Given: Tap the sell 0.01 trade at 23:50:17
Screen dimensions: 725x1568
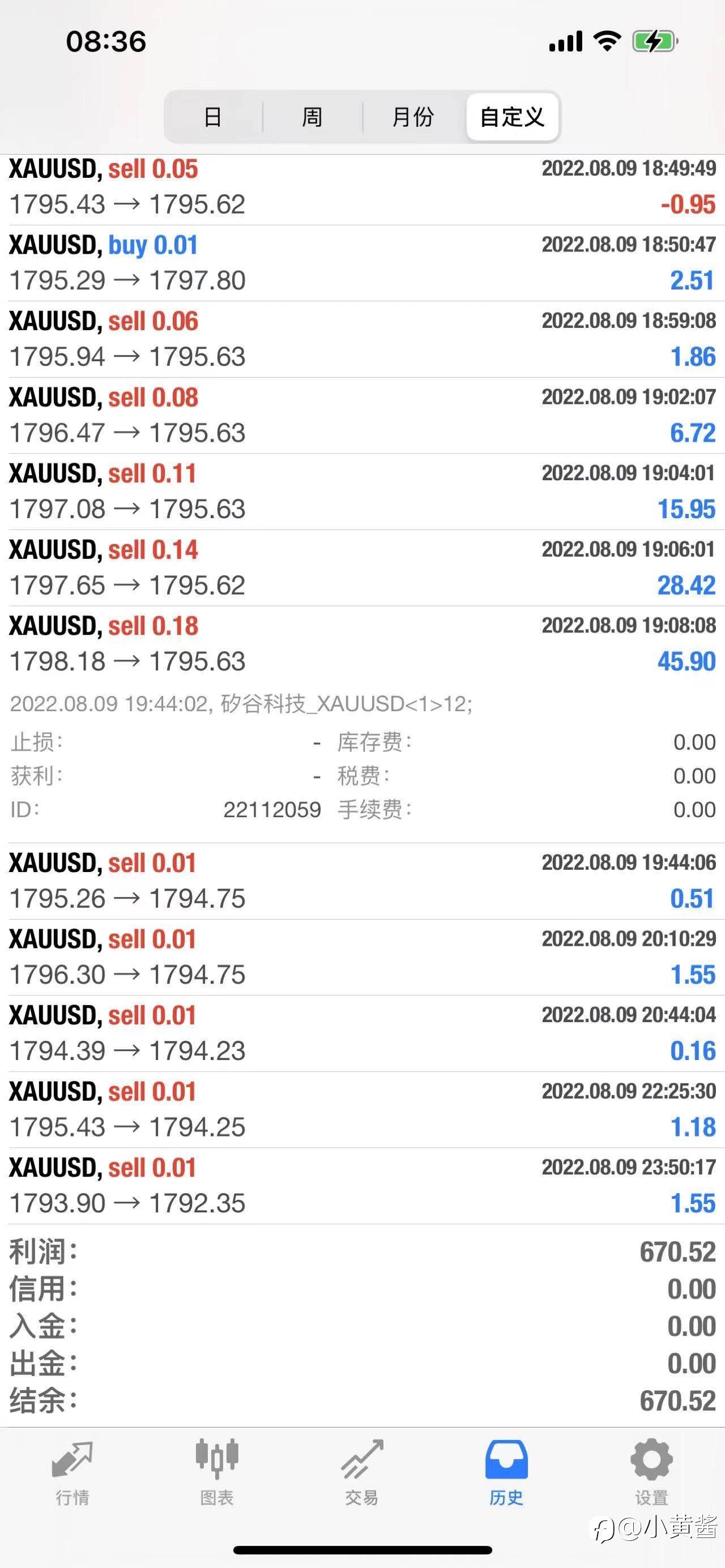Looking at the screenshot, I should 362,1186.
